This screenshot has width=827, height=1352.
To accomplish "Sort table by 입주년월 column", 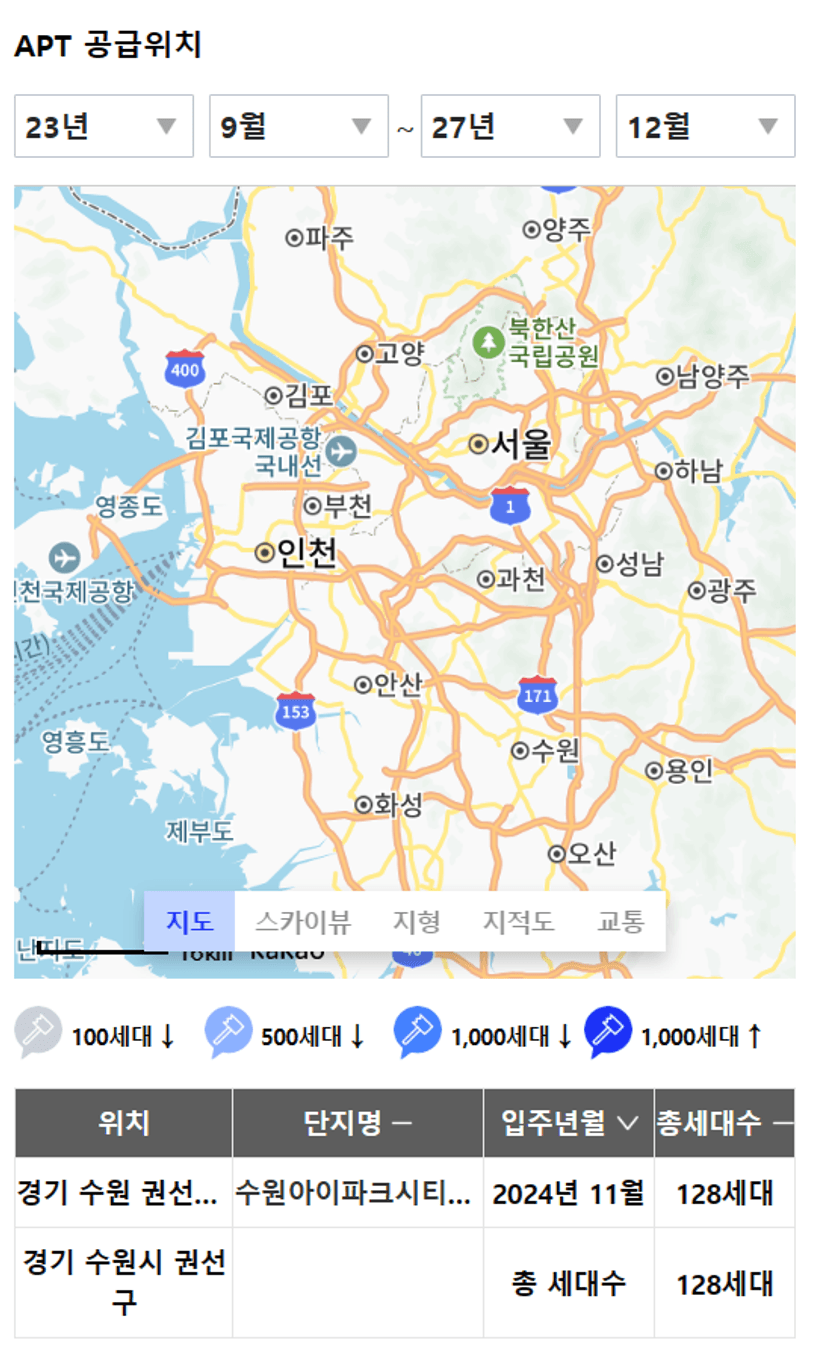I will click(x=568, y=1123).
